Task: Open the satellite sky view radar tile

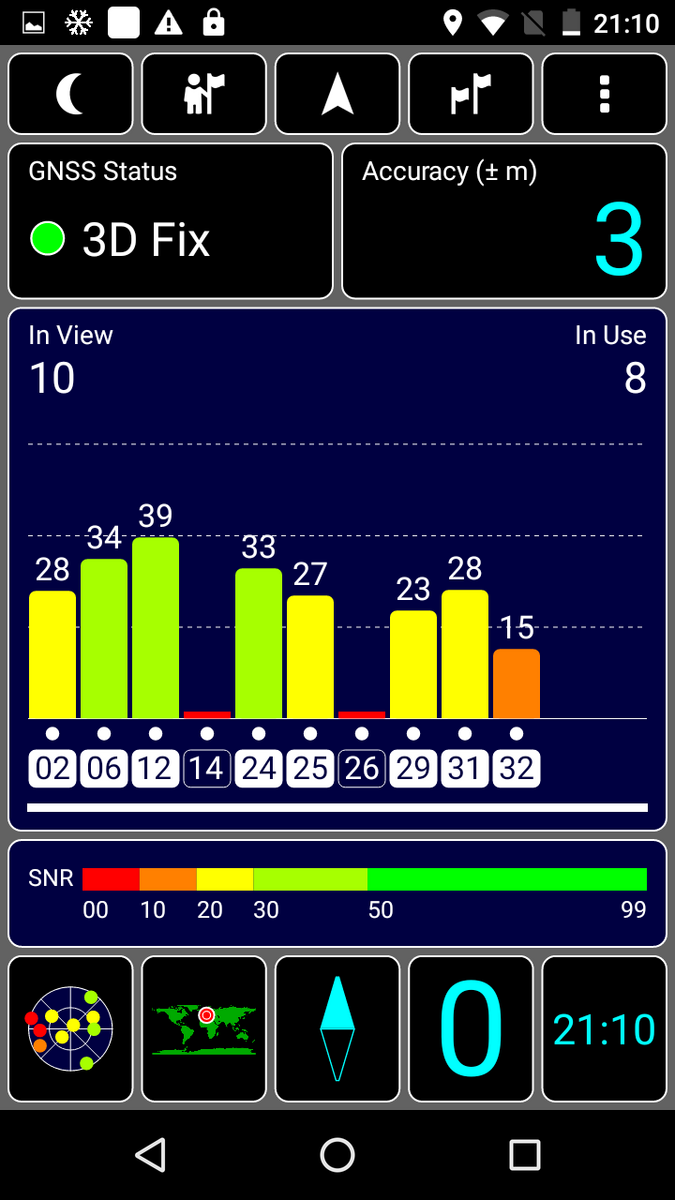Action: pyautogui.click(x=71, y=1029)
